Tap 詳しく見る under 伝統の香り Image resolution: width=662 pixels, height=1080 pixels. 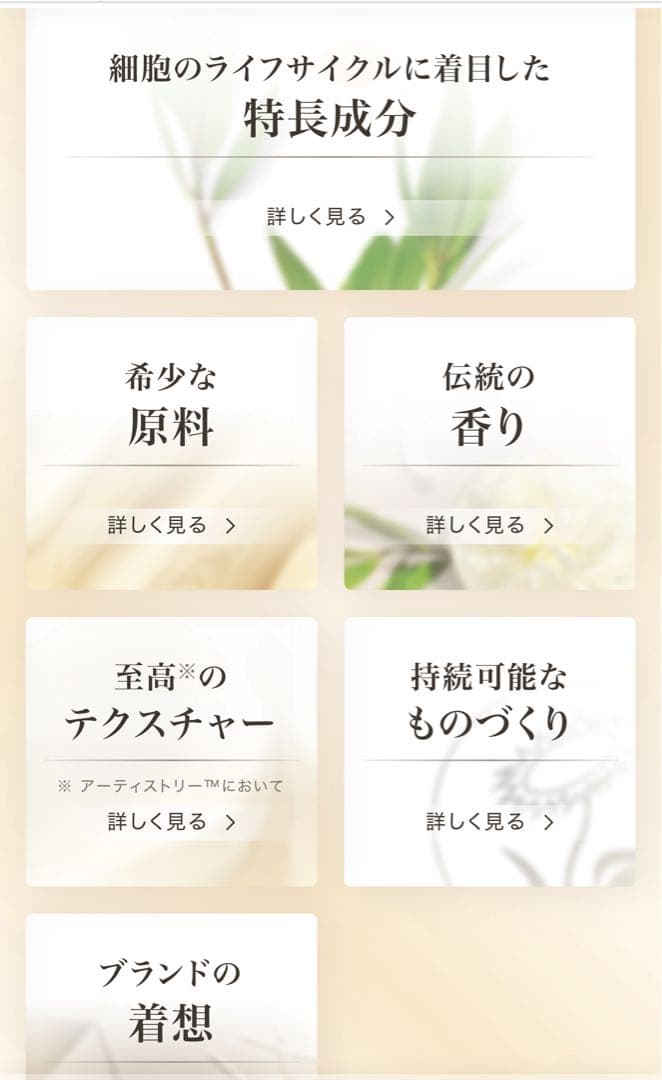(489, 525)
